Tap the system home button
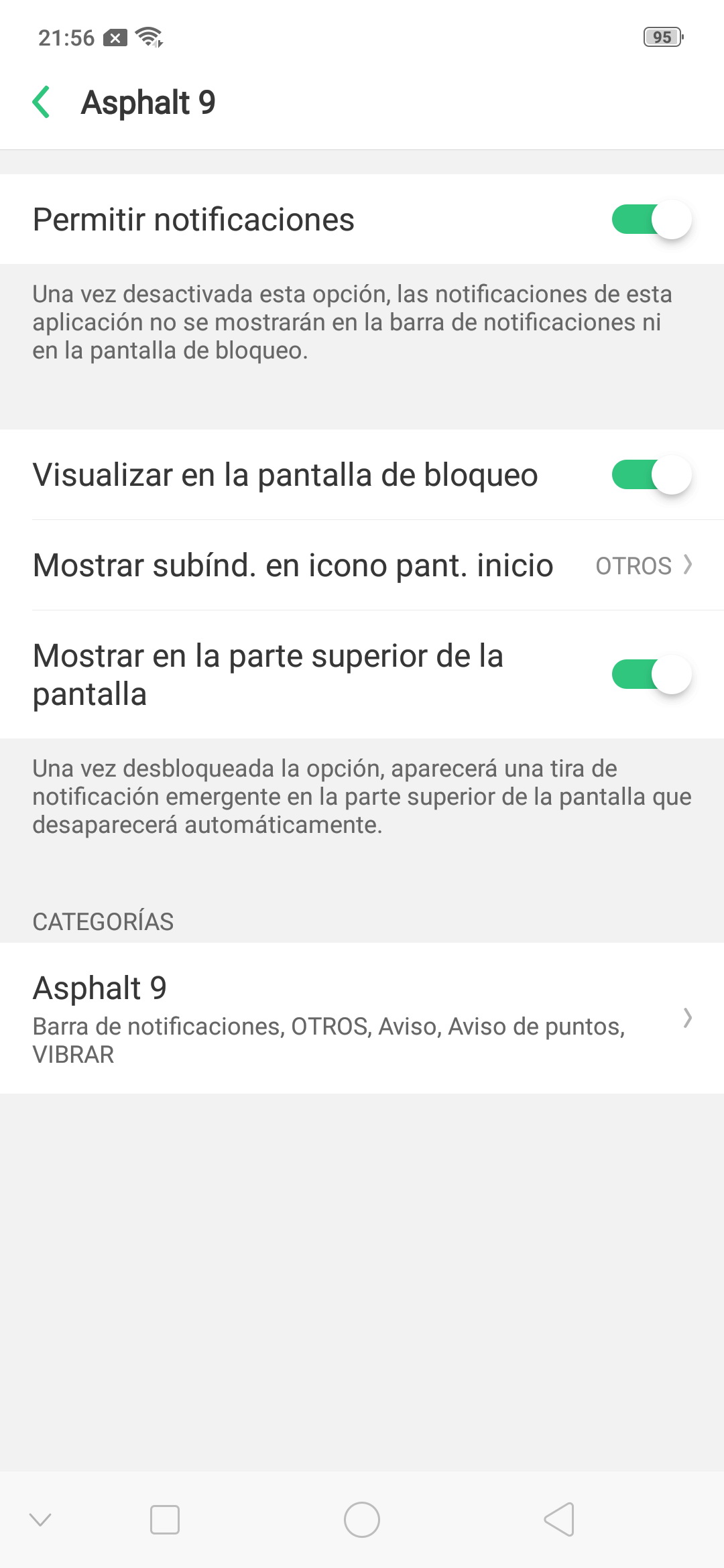 362,1520
